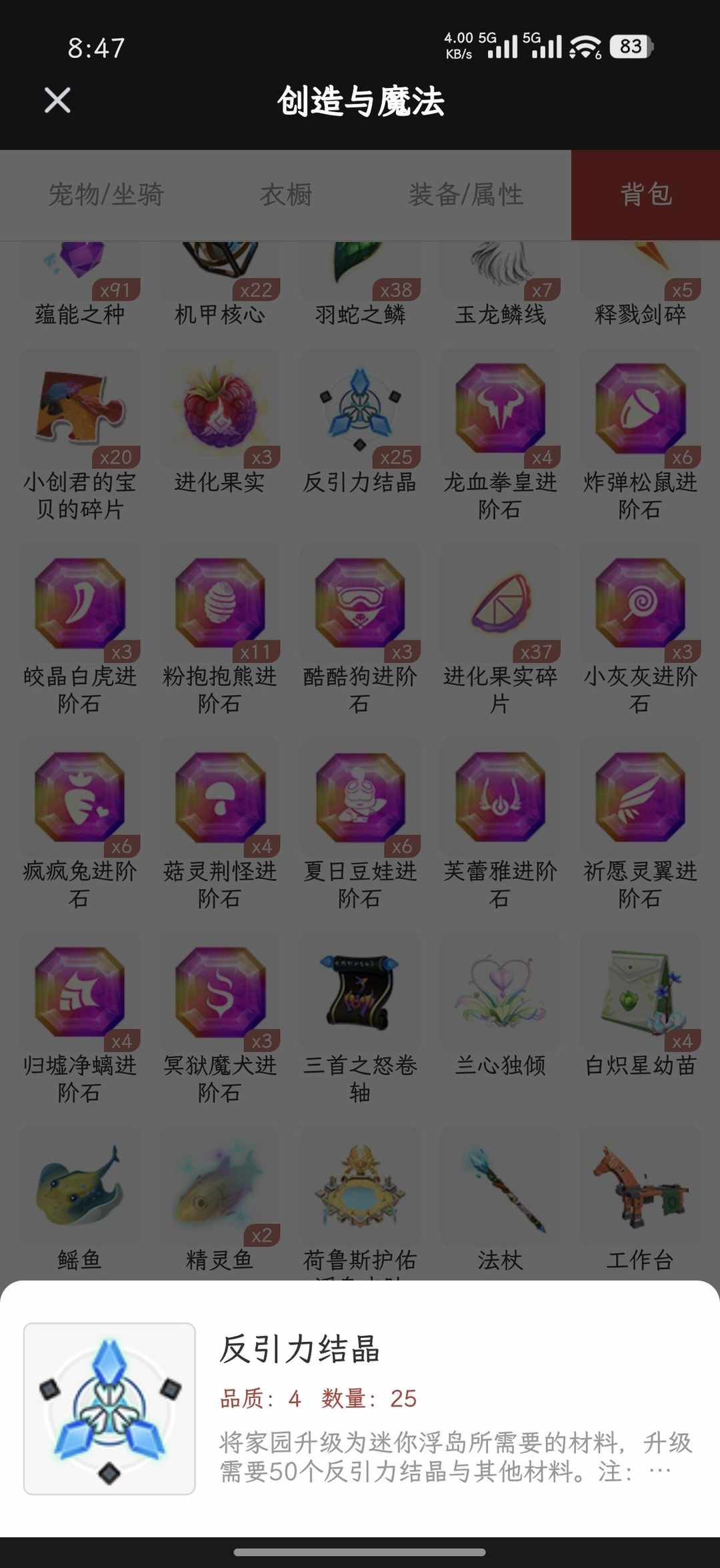720x1568 pixels.
Task: Close the 创造与魔法 window
Action: click(57, 101)
